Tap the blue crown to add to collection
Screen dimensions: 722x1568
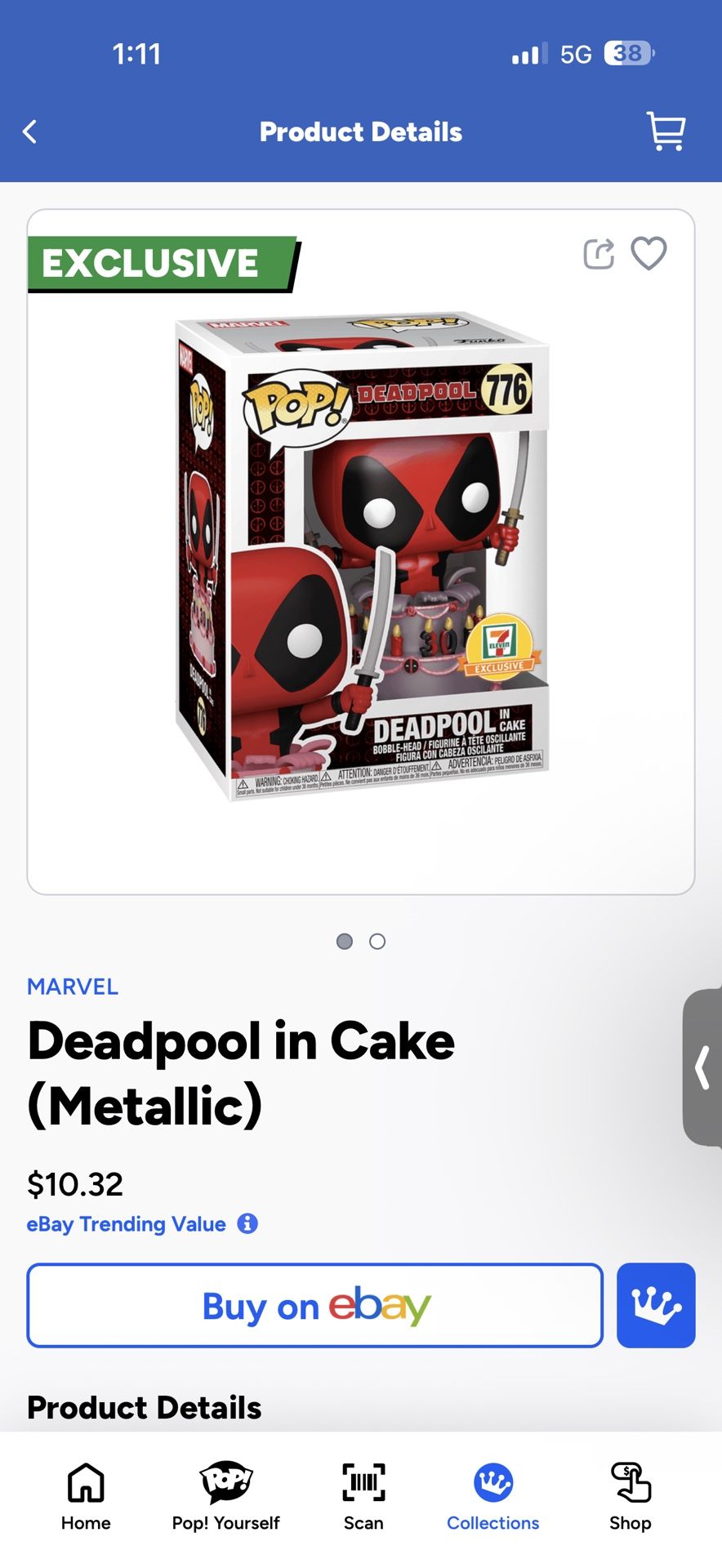656,1304
